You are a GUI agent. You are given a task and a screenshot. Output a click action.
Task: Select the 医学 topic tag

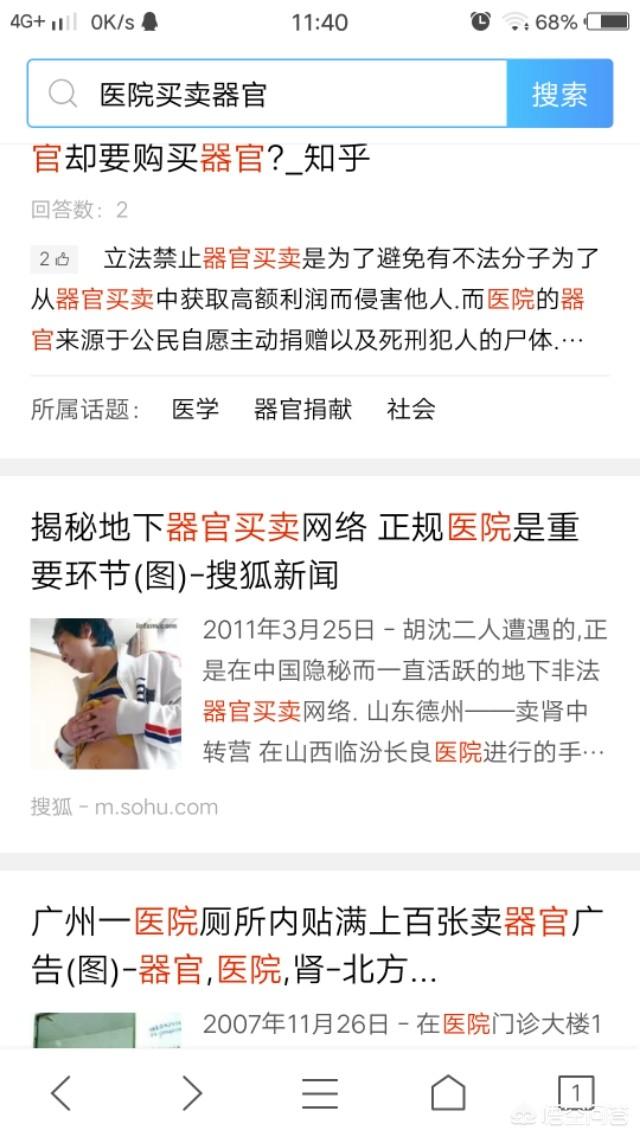(x=195, y=410)
